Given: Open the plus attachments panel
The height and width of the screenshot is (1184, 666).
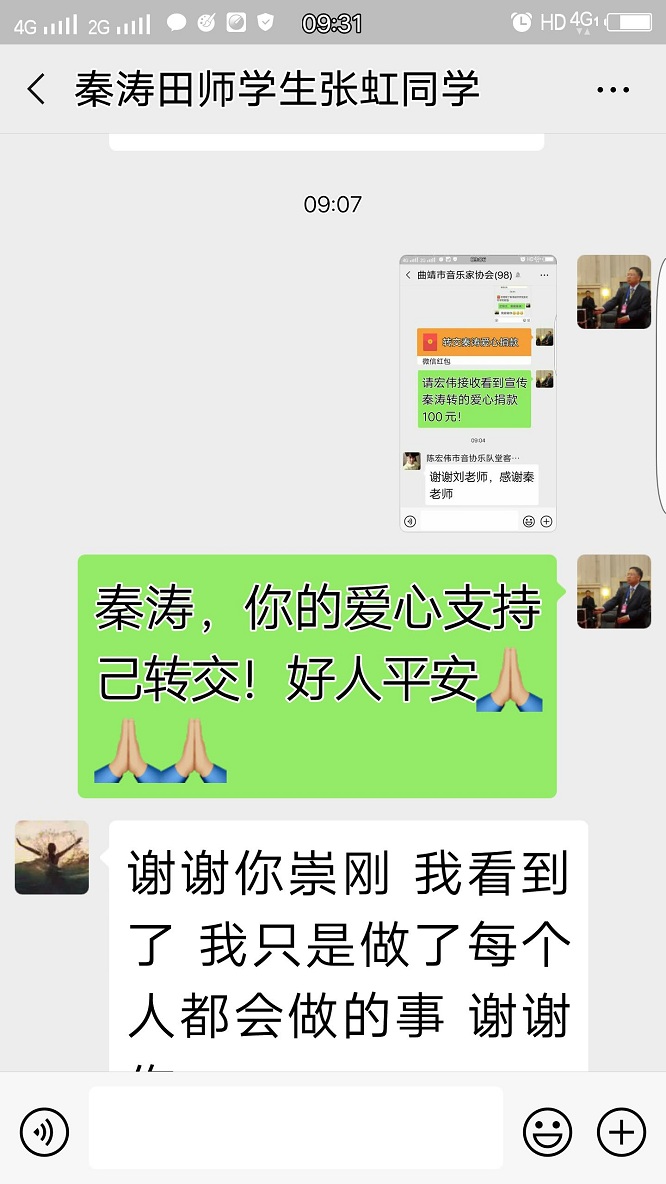Looking at the screenshot, I should coord(621,1132).
